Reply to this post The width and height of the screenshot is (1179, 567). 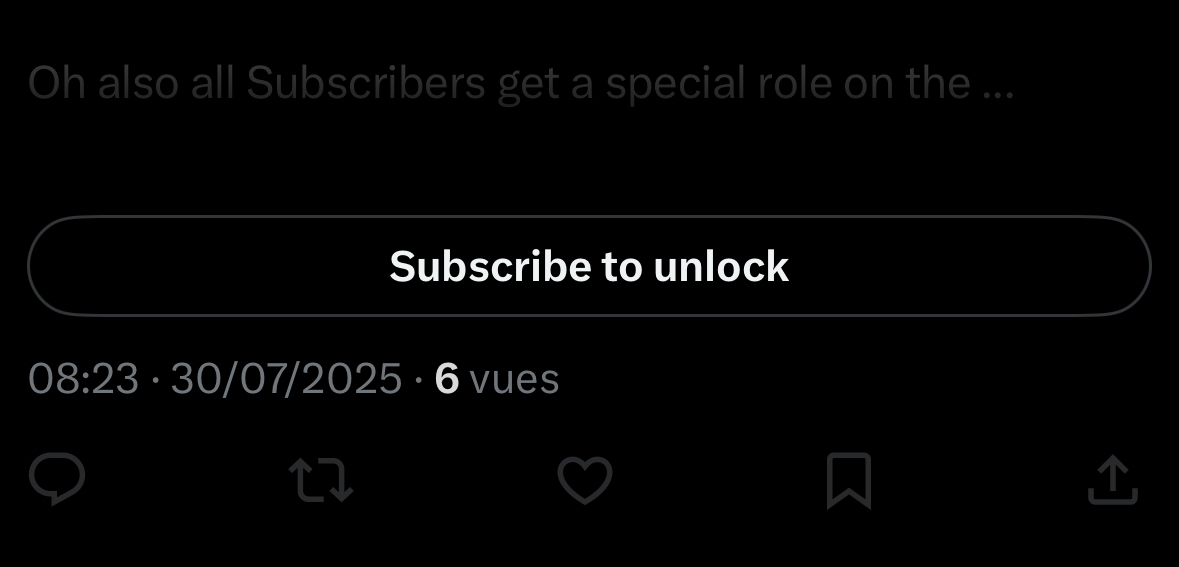(57, 480)
